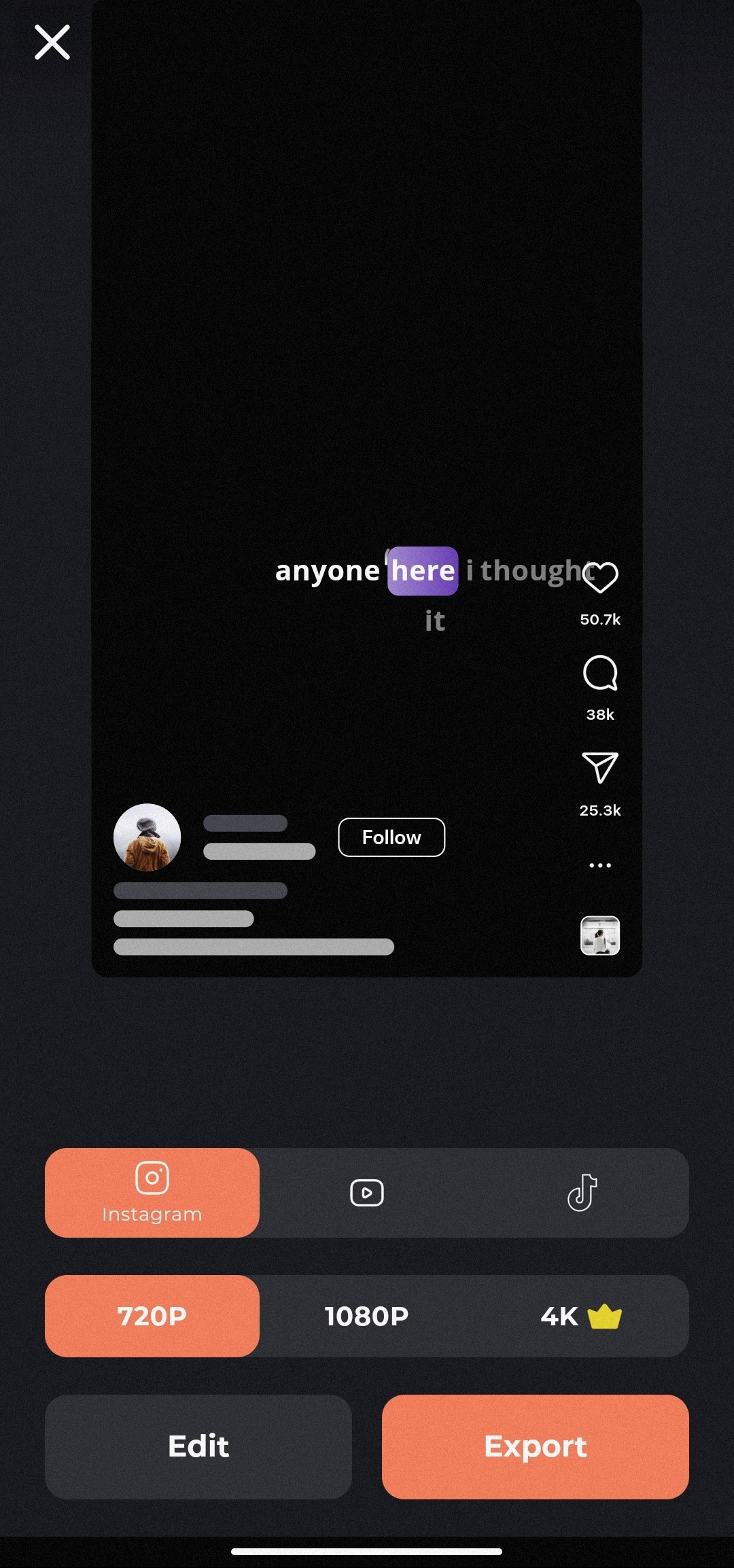Choose 720P export resolution
Screen dimensions: 734x1568
pos(152,1316)
